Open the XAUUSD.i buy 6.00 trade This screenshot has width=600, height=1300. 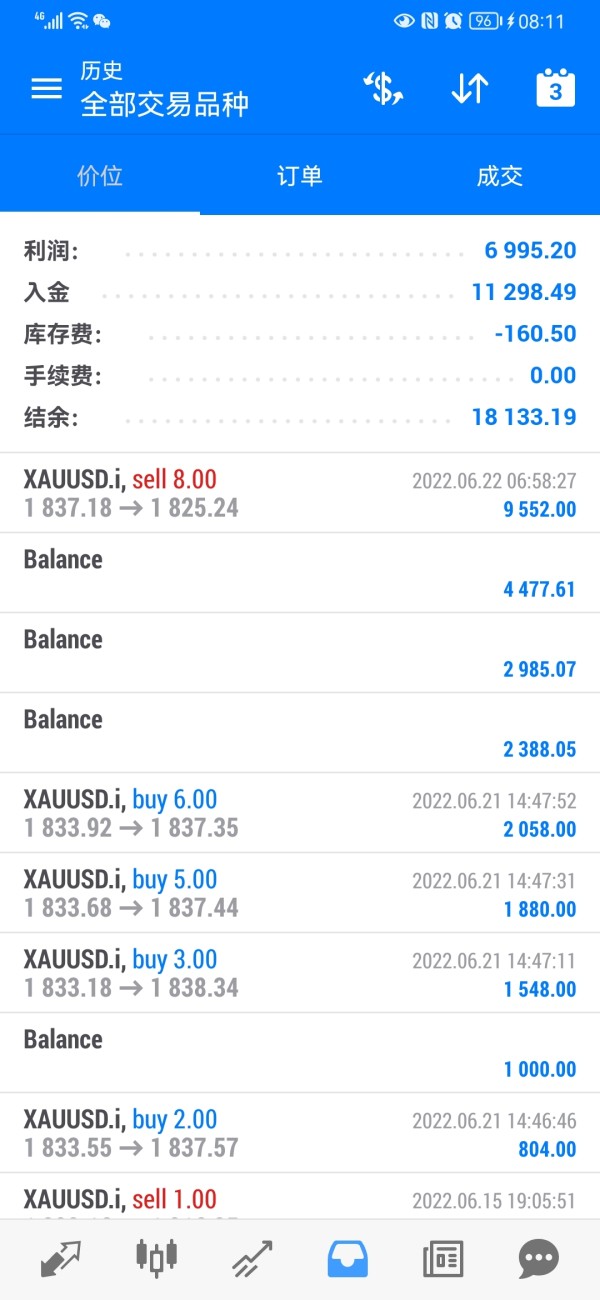click(300, 813)
